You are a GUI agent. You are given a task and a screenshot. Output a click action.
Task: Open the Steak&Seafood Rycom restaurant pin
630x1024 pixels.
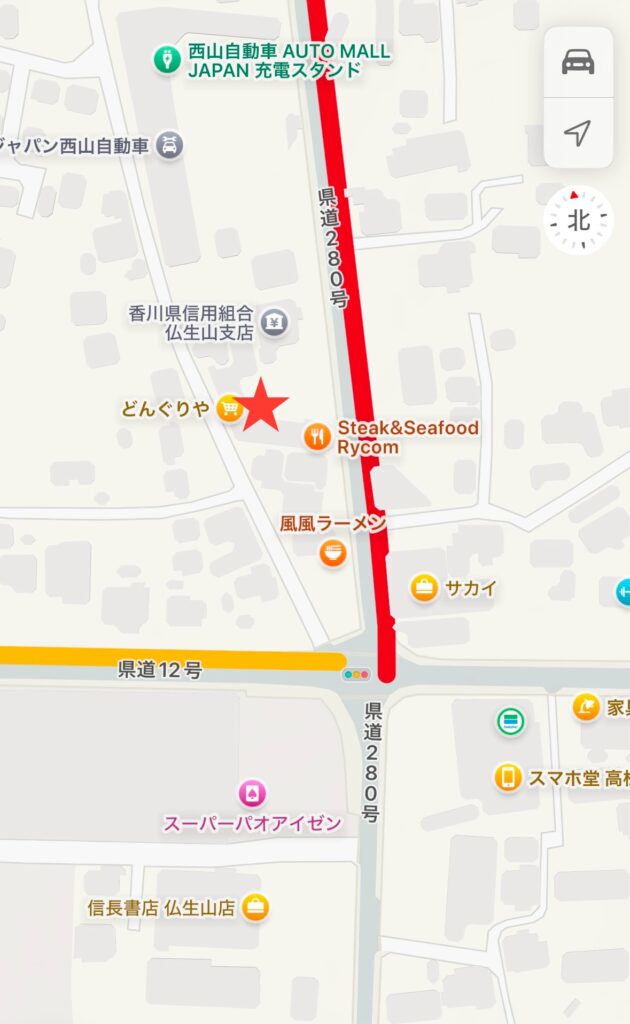[x=318, y=436]
